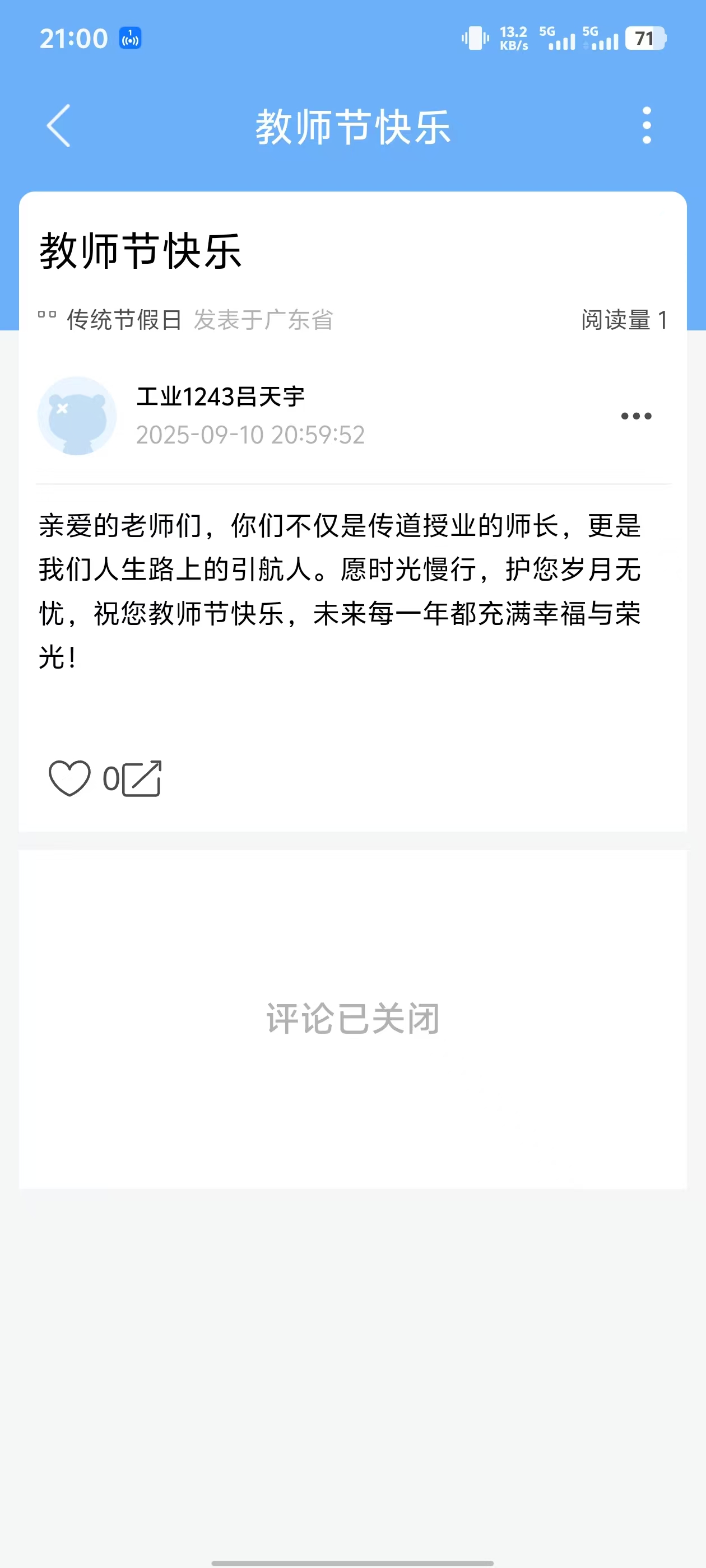Like the 教师节快乐 post
The image size is (706, 1568).
tap(69, 778)
